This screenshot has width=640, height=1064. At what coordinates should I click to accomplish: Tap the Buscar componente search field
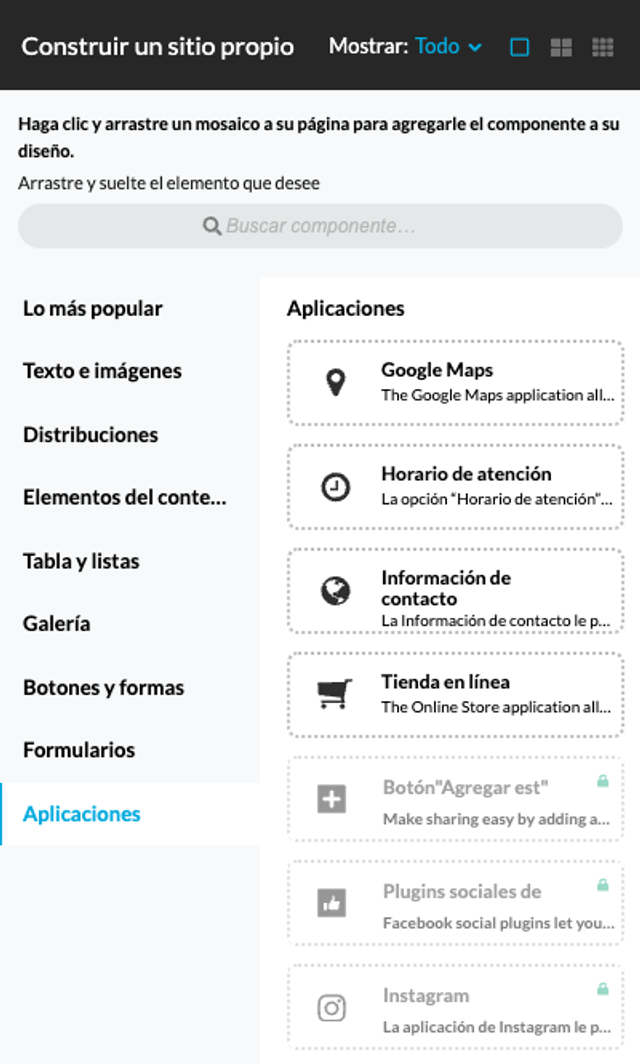[x=320, y=226]
